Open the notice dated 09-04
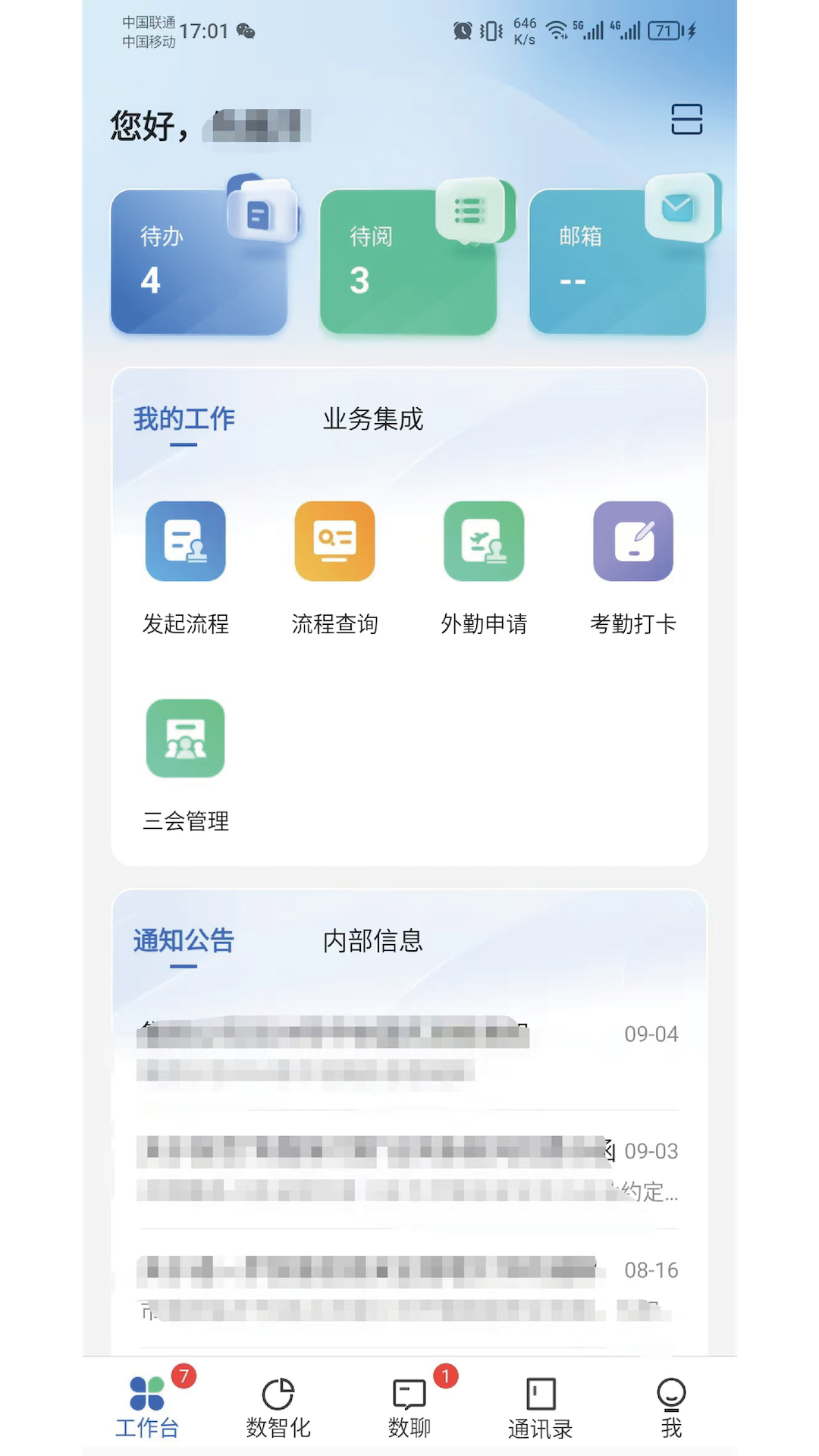 (409, 1053)
